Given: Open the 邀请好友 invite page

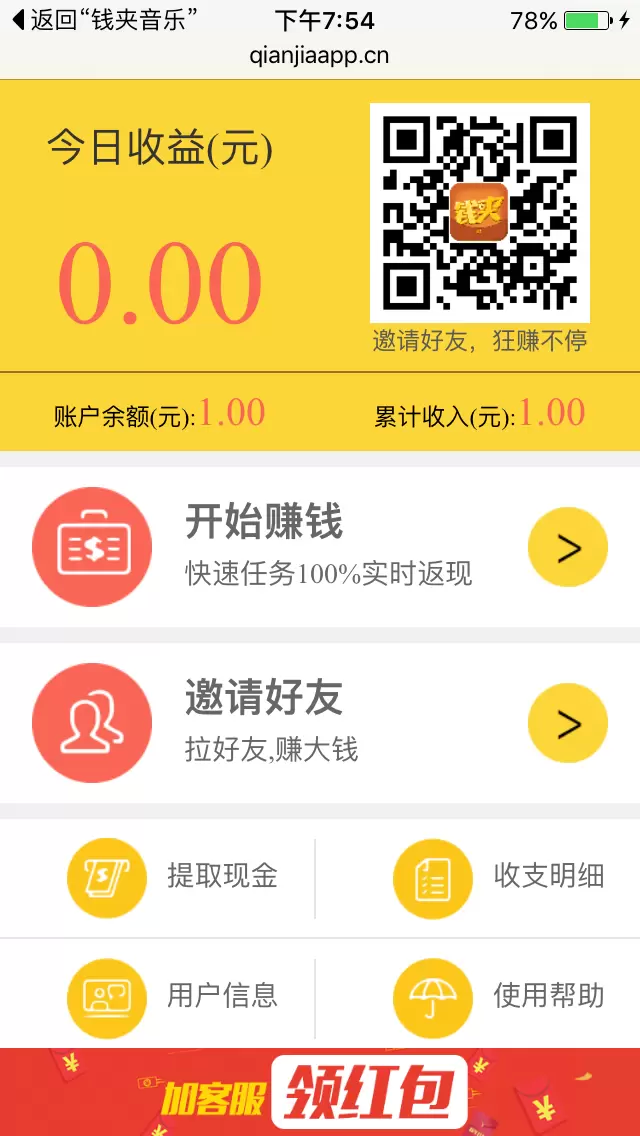Looking at the screenshot, I should (x=320, y=722).
